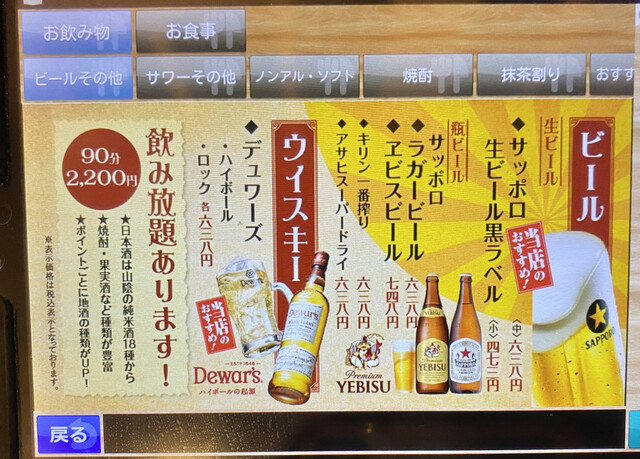Switch to the お食事 tab
The width and height of the screenshot is (640, 459).
click(x=191, y=31)
